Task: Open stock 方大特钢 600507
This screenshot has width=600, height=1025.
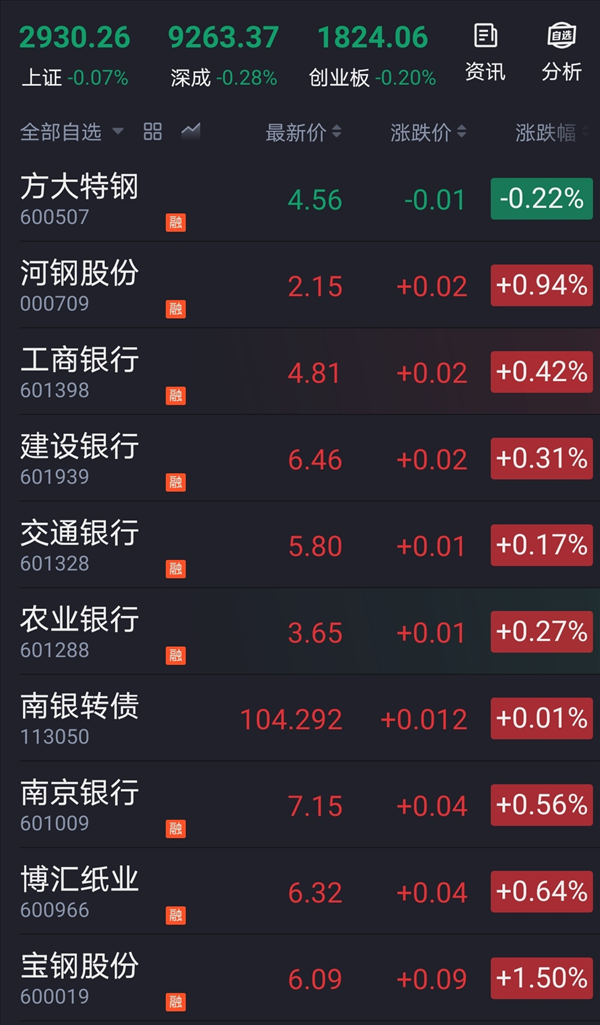Action: click(300, 199)
